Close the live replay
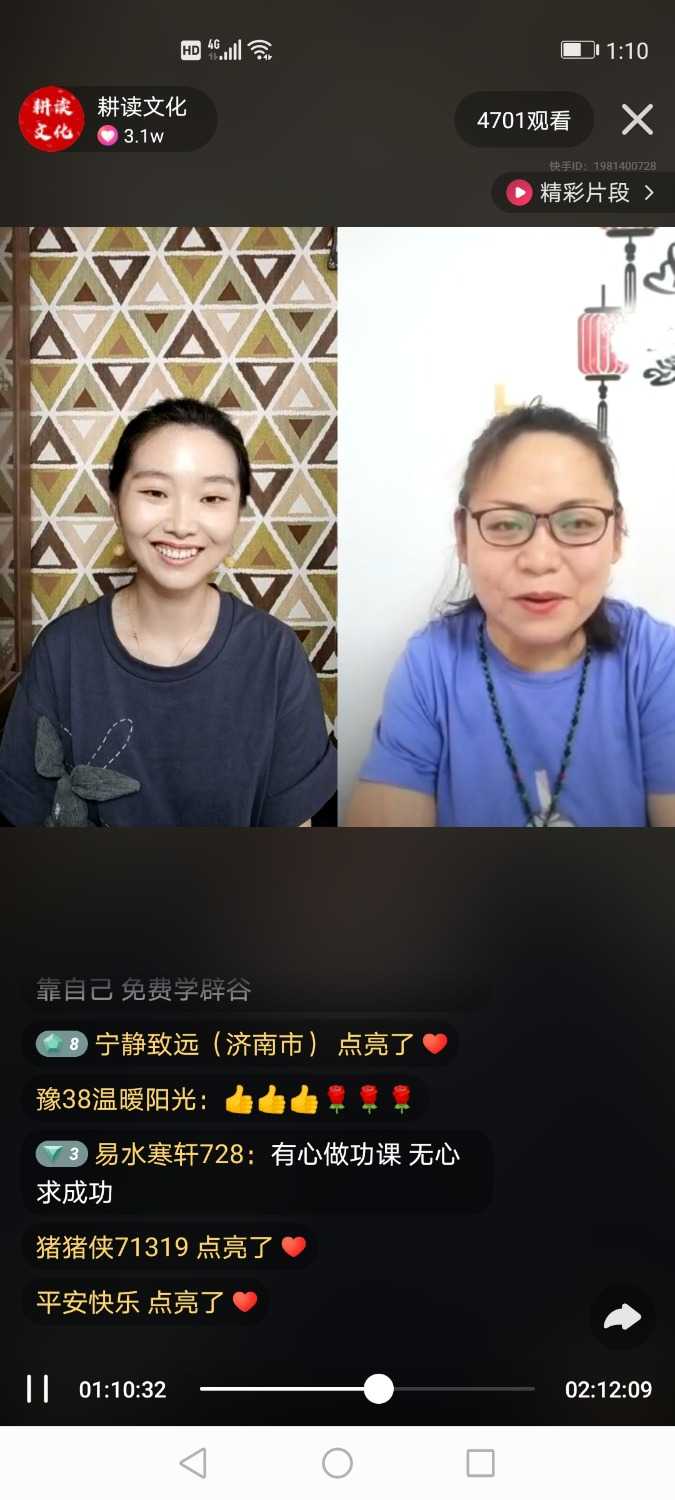The image size is (675, 1500). click(x=637, y=120)
